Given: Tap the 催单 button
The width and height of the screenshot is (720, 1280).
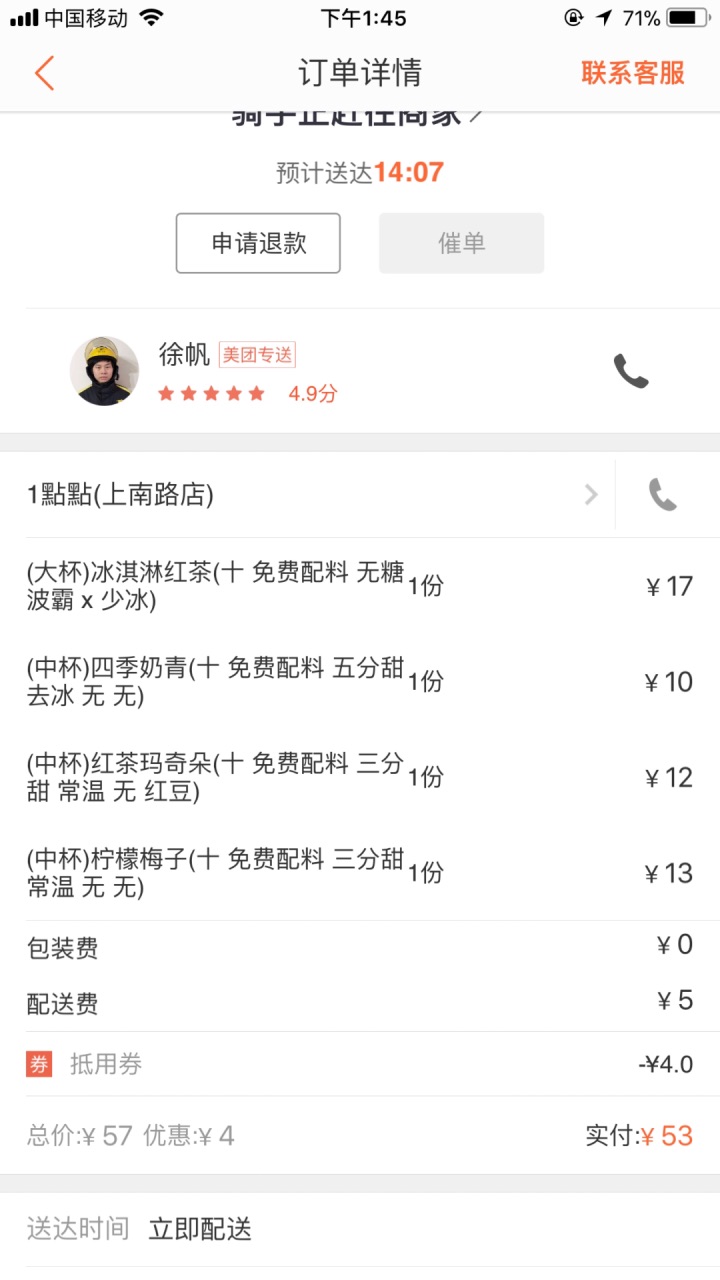Looking at the screenshot, I should click(461, 243).
